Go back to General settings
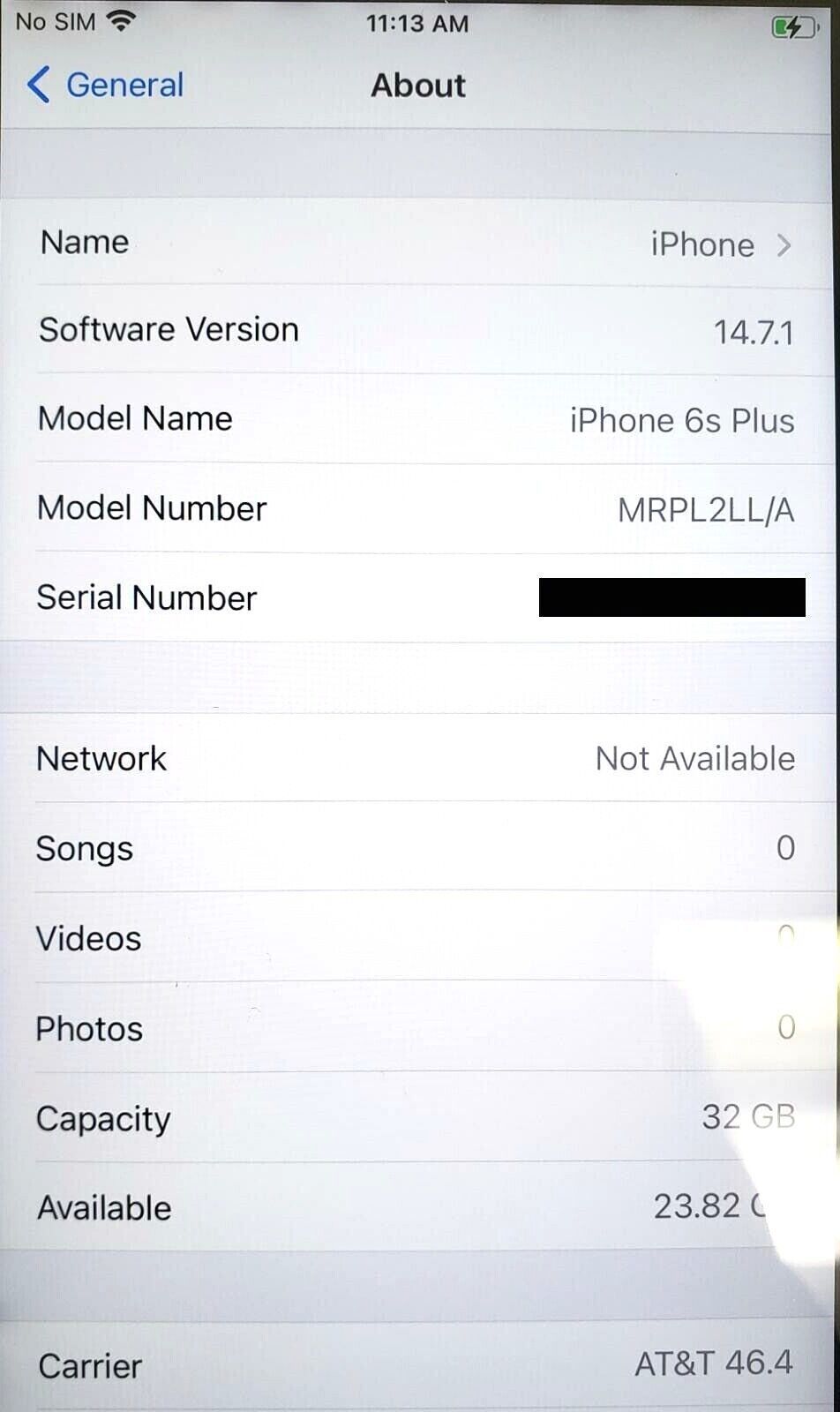 point(105,85)
